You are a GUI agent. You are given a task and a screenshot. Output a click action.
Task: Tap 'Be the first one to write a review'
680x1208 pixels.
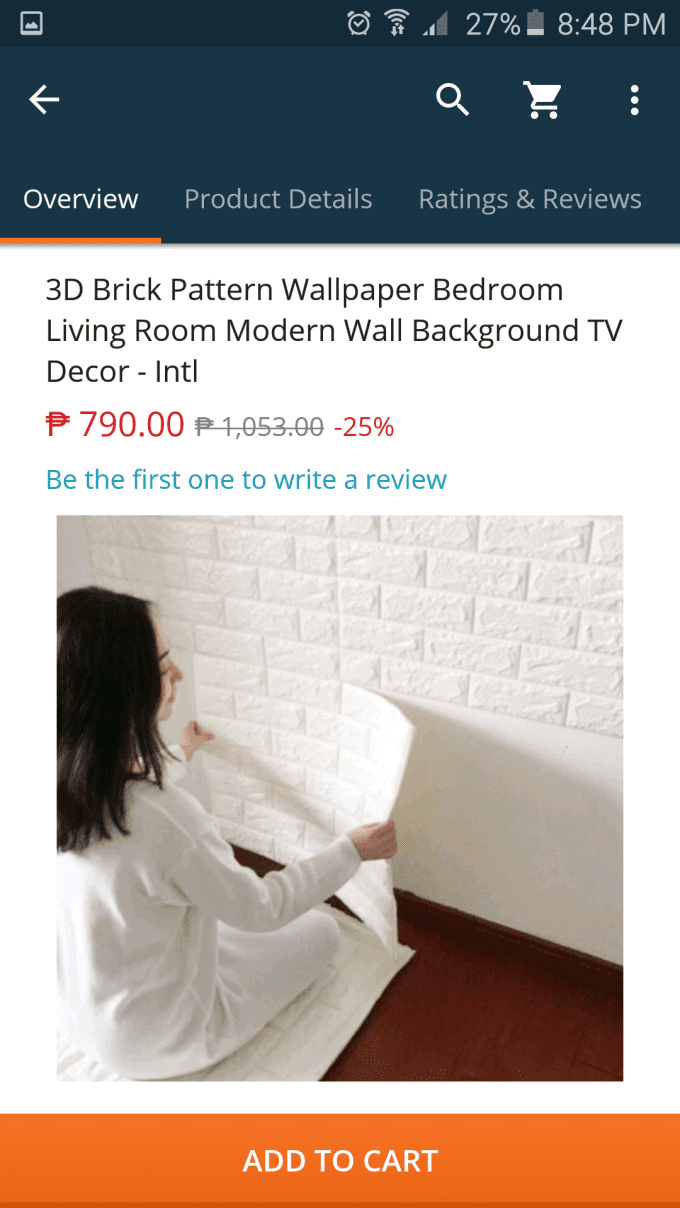246,480
